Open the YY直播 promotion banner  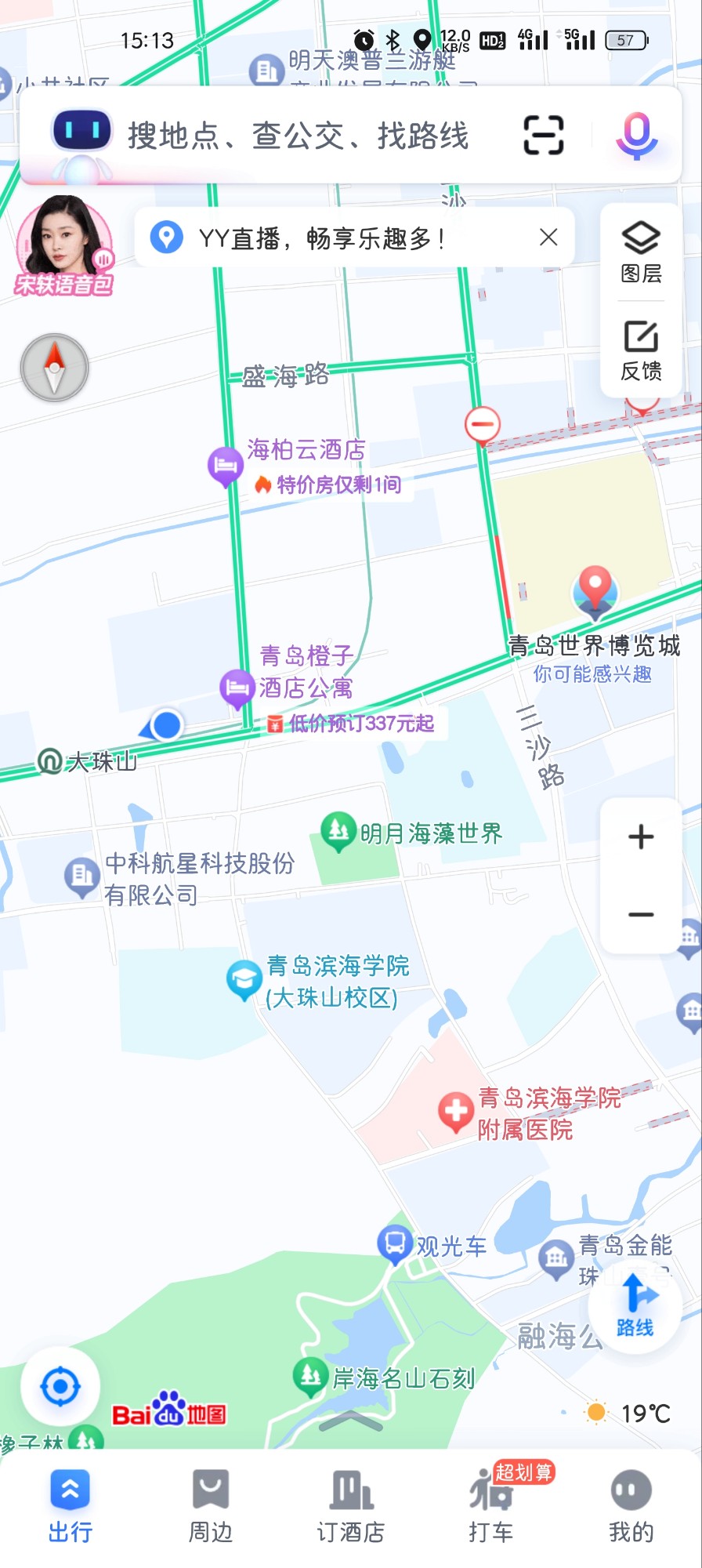pyautogui.click(x=321, y=238)
